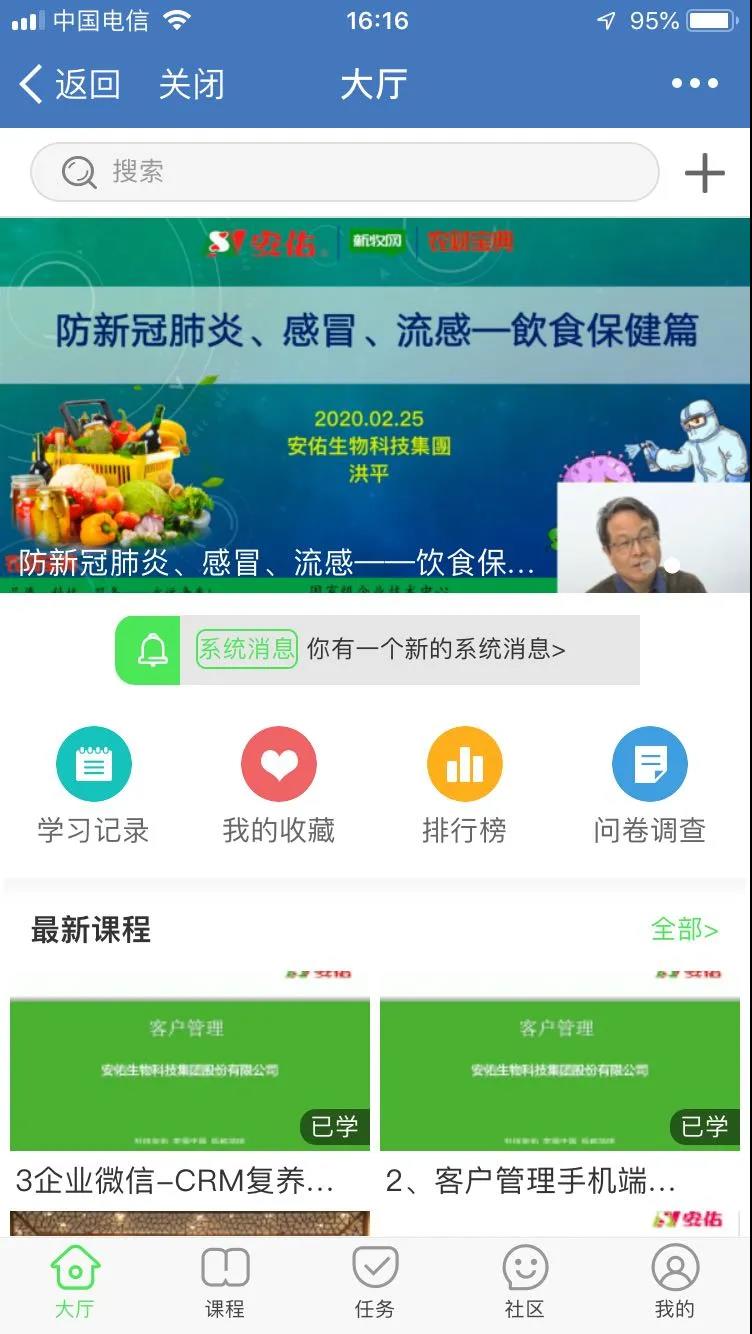The height and width of the screenshot is (1334, 752).
Task: Tap the 搜索 search box
Action: click(x=345, y=172)
